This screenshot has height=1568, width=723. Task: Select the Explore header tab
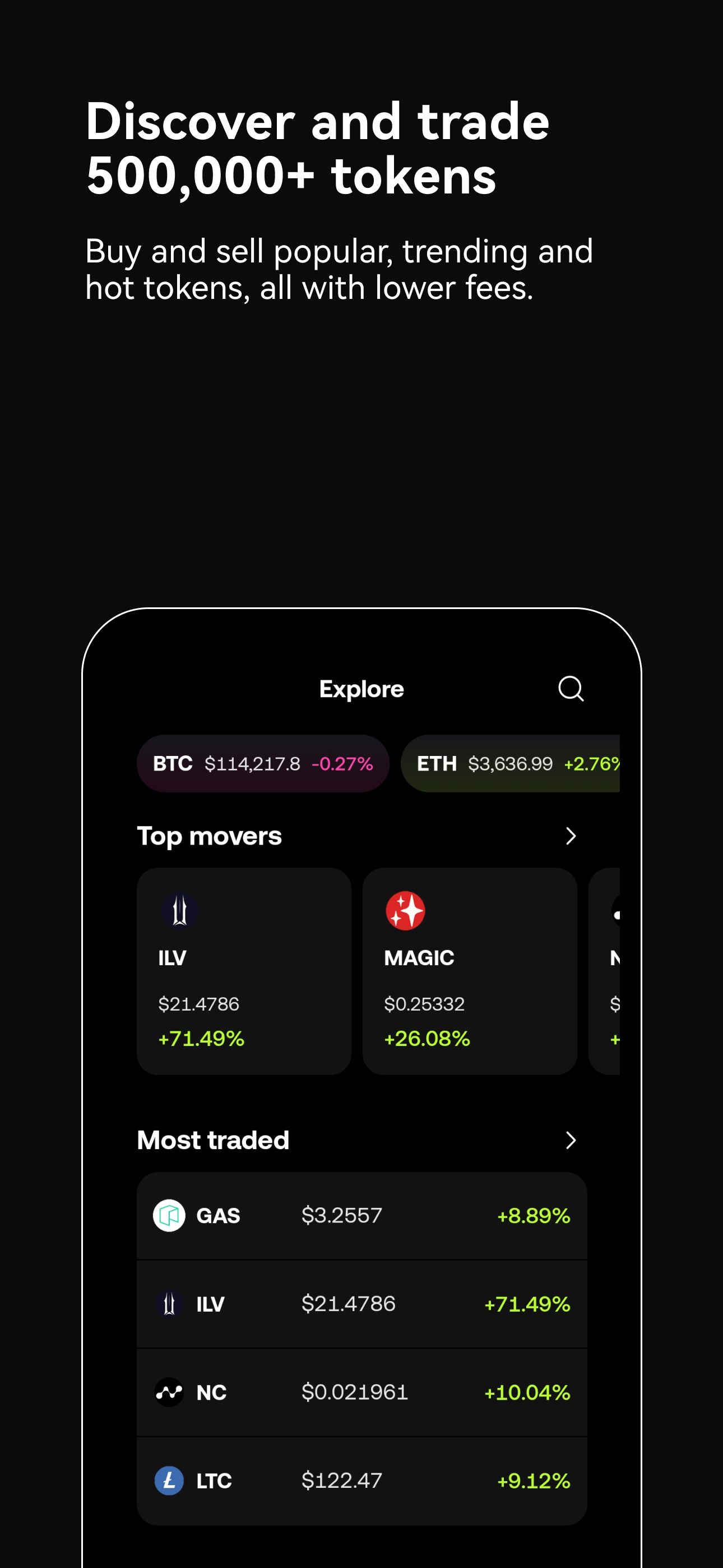361,689
